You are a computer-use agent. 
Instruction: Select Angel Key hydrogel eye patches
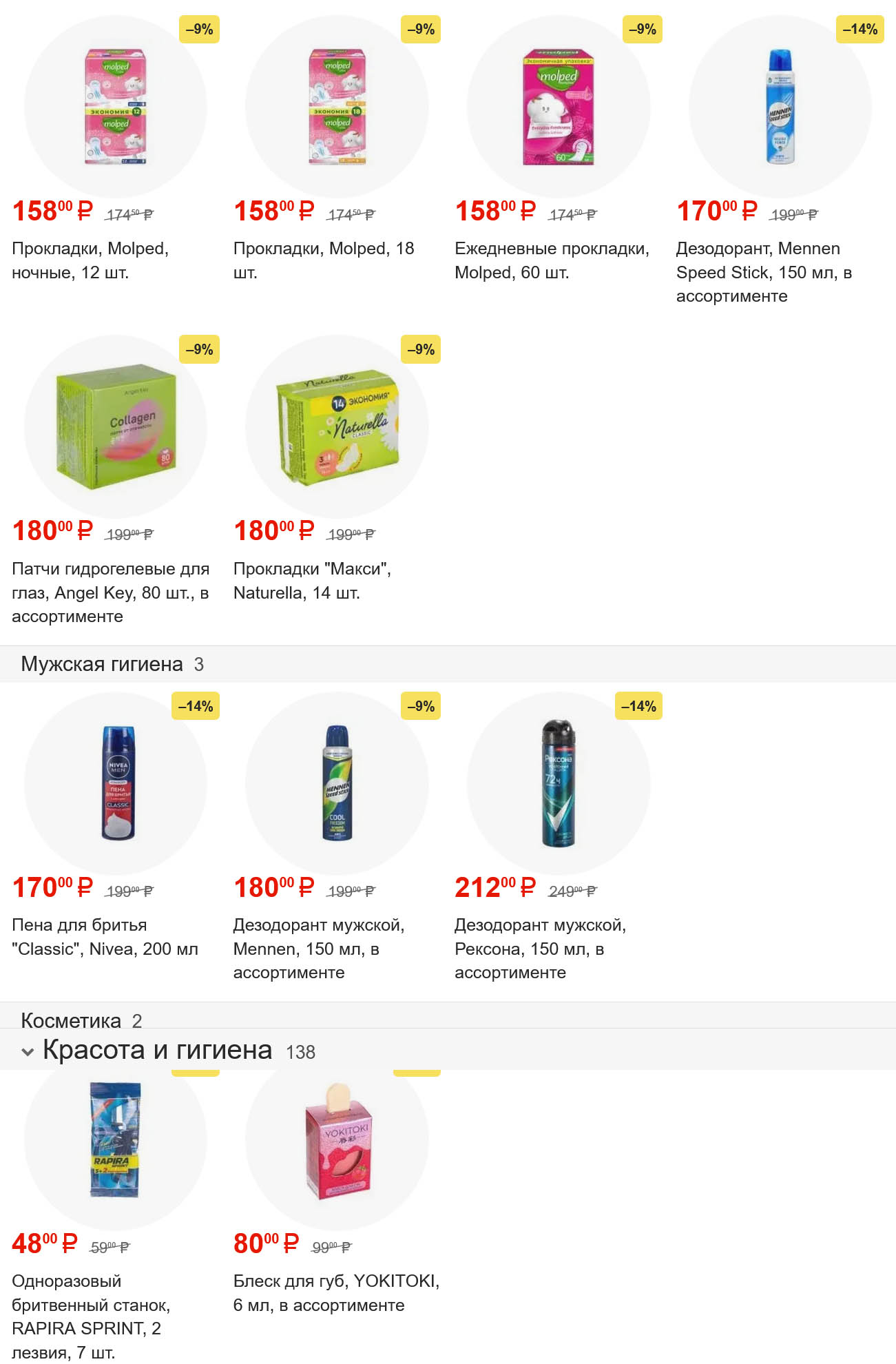115,427
